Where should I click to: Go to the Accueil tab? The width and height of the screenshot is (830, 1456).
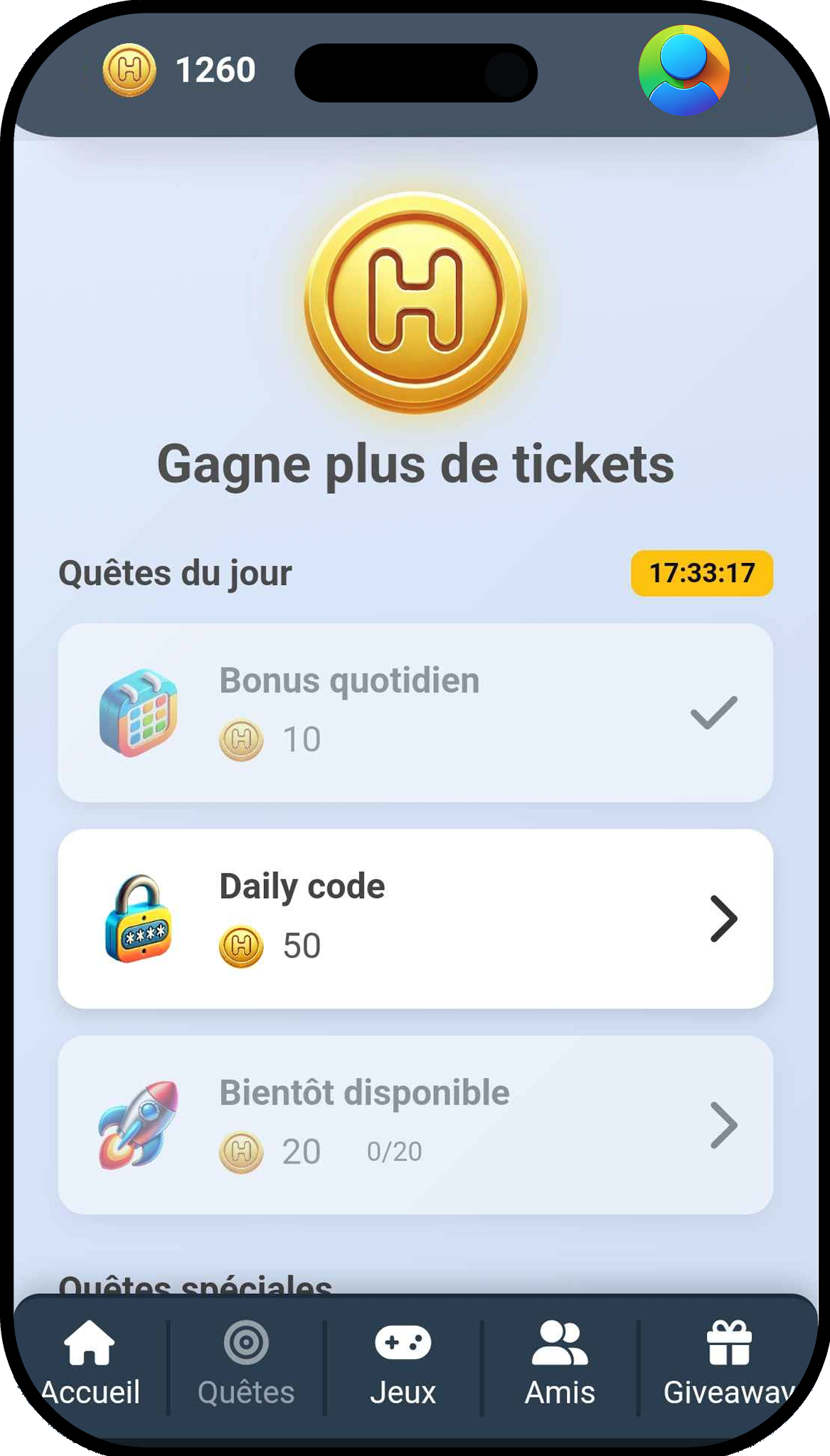[x=90, y=1363]
